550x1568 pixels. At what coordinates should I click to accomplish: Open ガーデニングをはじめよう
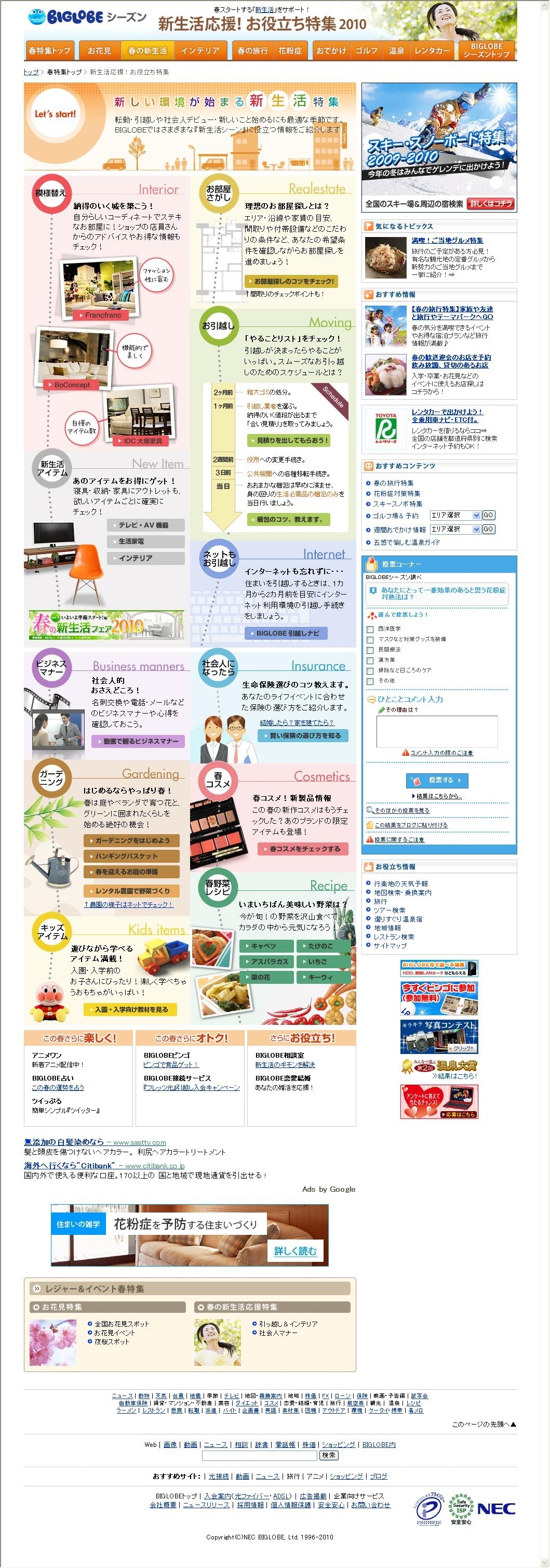coord(131,840)
